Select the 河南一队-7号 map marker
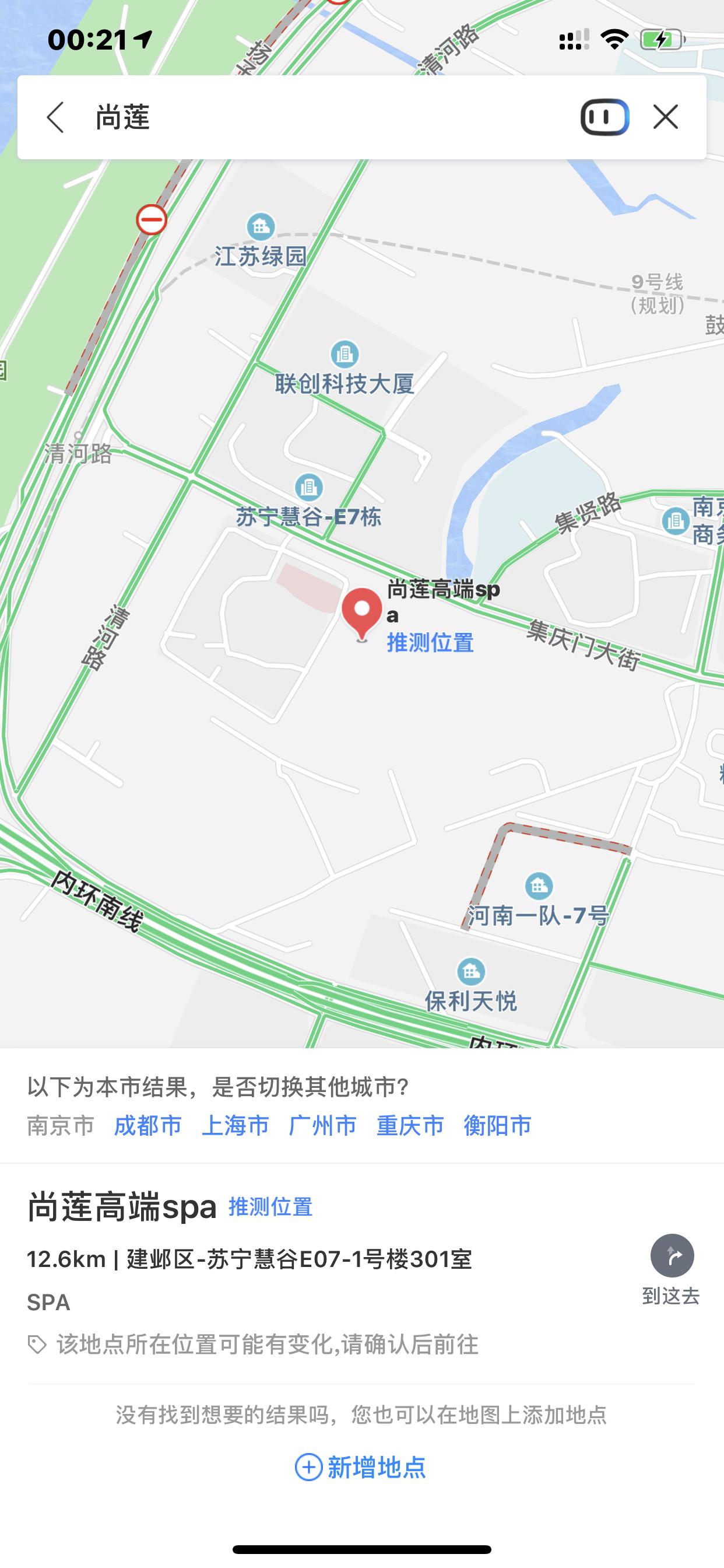Viewport: 724px width, 1568px height. click(539, 887)
